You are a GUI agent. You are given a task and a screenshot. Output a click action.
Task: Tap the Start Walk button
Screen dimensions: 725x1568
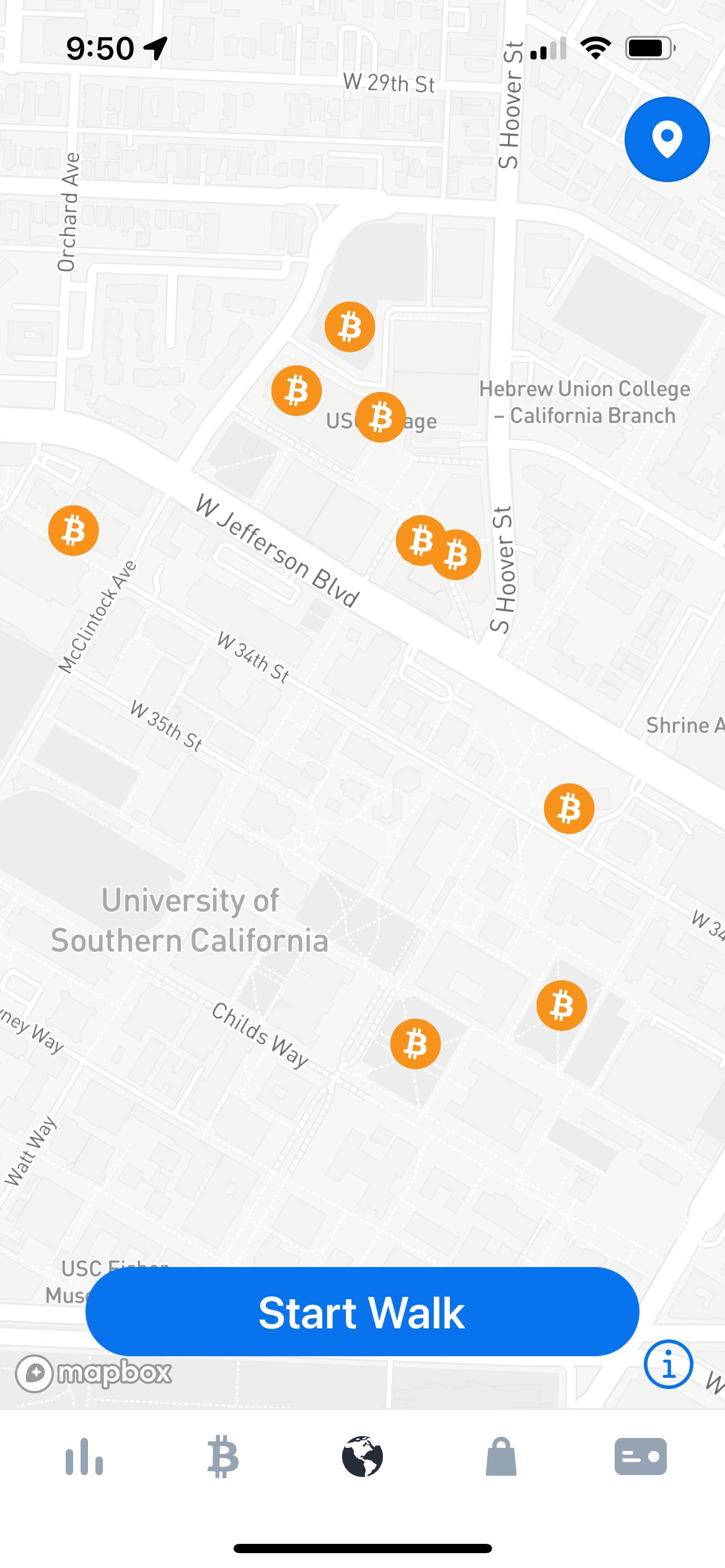point(362,1313)
